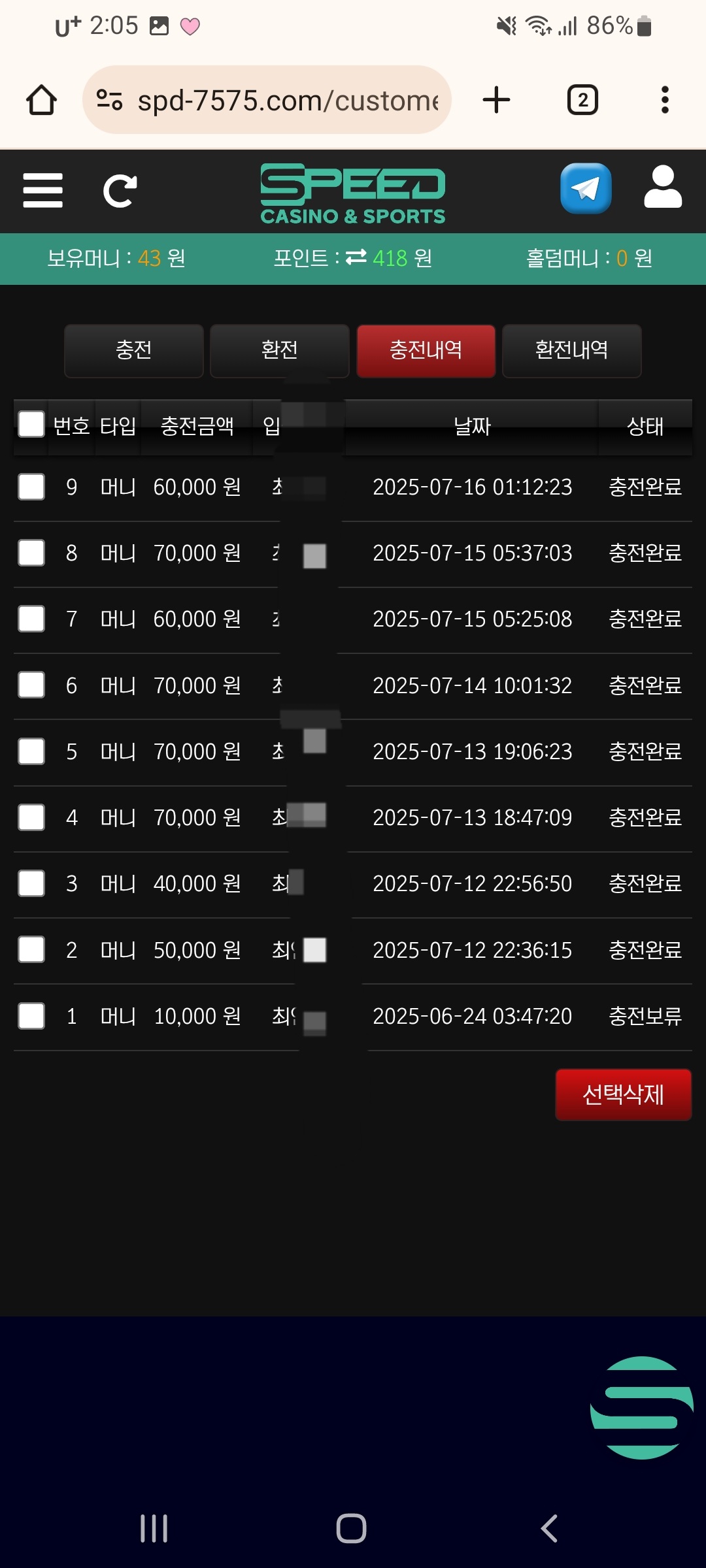Check the box for record number 9
Image resolution: width=706 pixels, height=1568 pixels.
(x=31, y=487)
